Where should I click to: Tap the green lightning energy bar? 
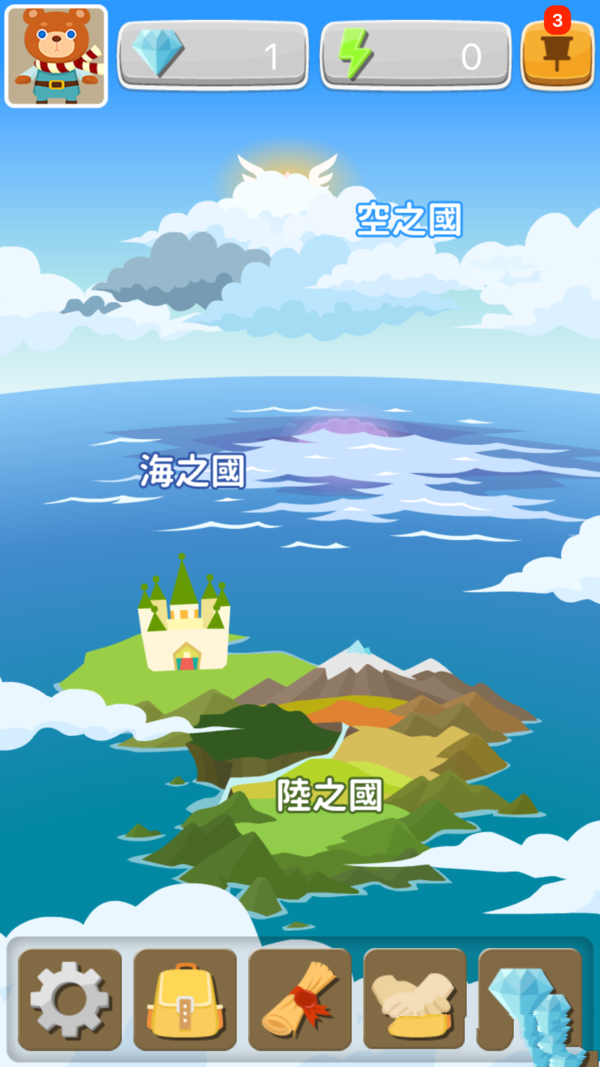point(416,56)
